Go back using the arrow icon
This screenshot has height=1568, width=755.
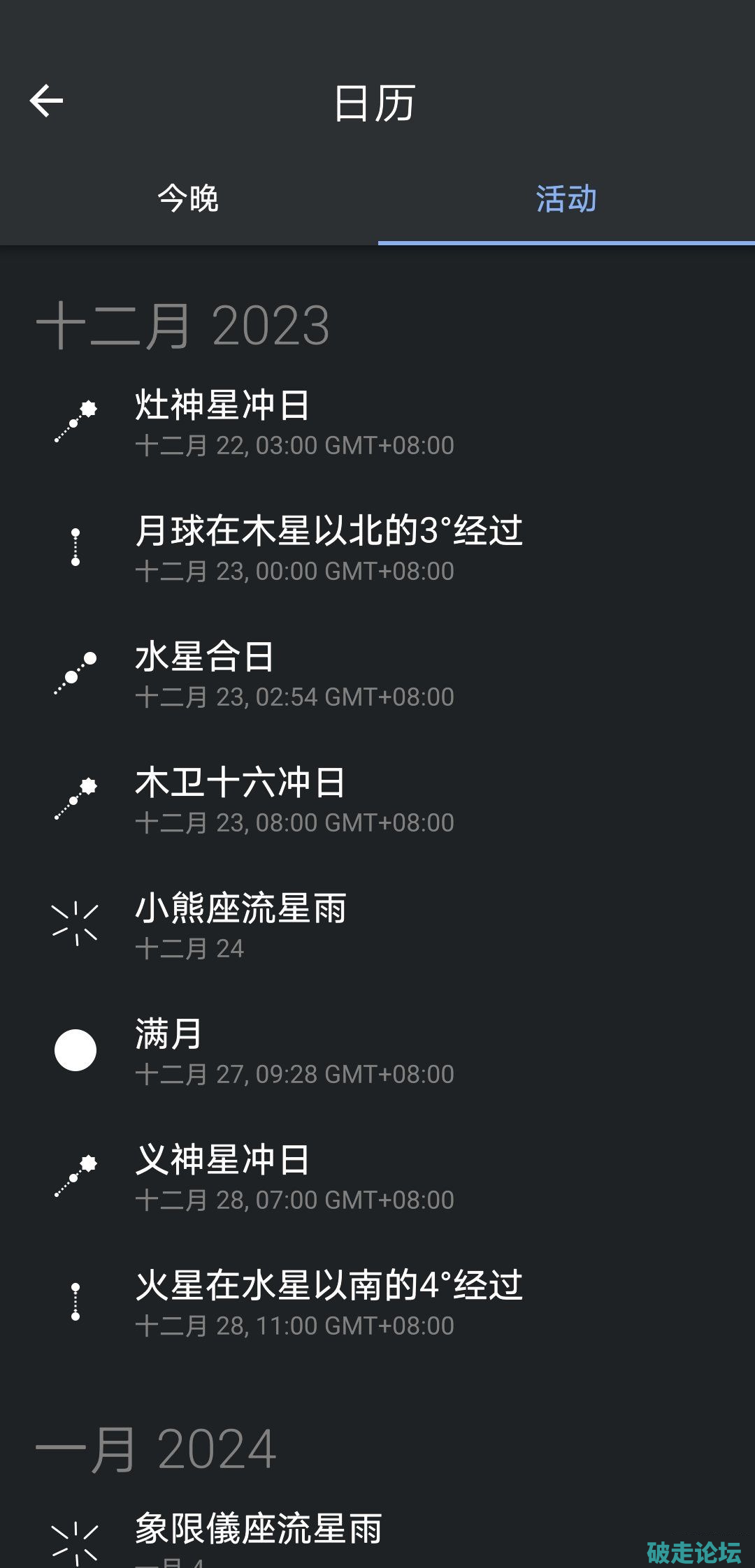point(47,101)
